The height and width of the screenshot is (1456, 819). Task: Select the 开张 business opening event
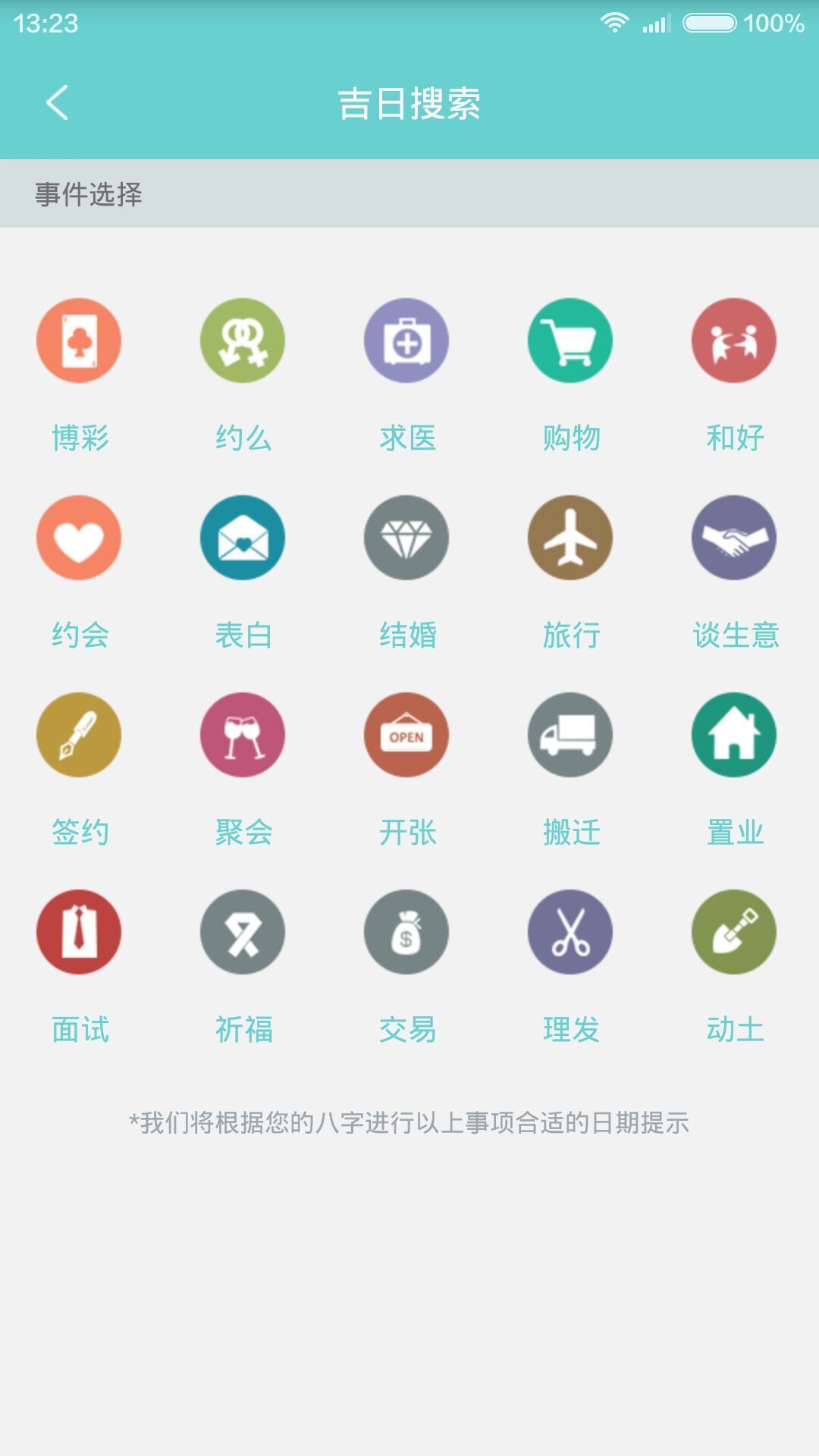406,735
